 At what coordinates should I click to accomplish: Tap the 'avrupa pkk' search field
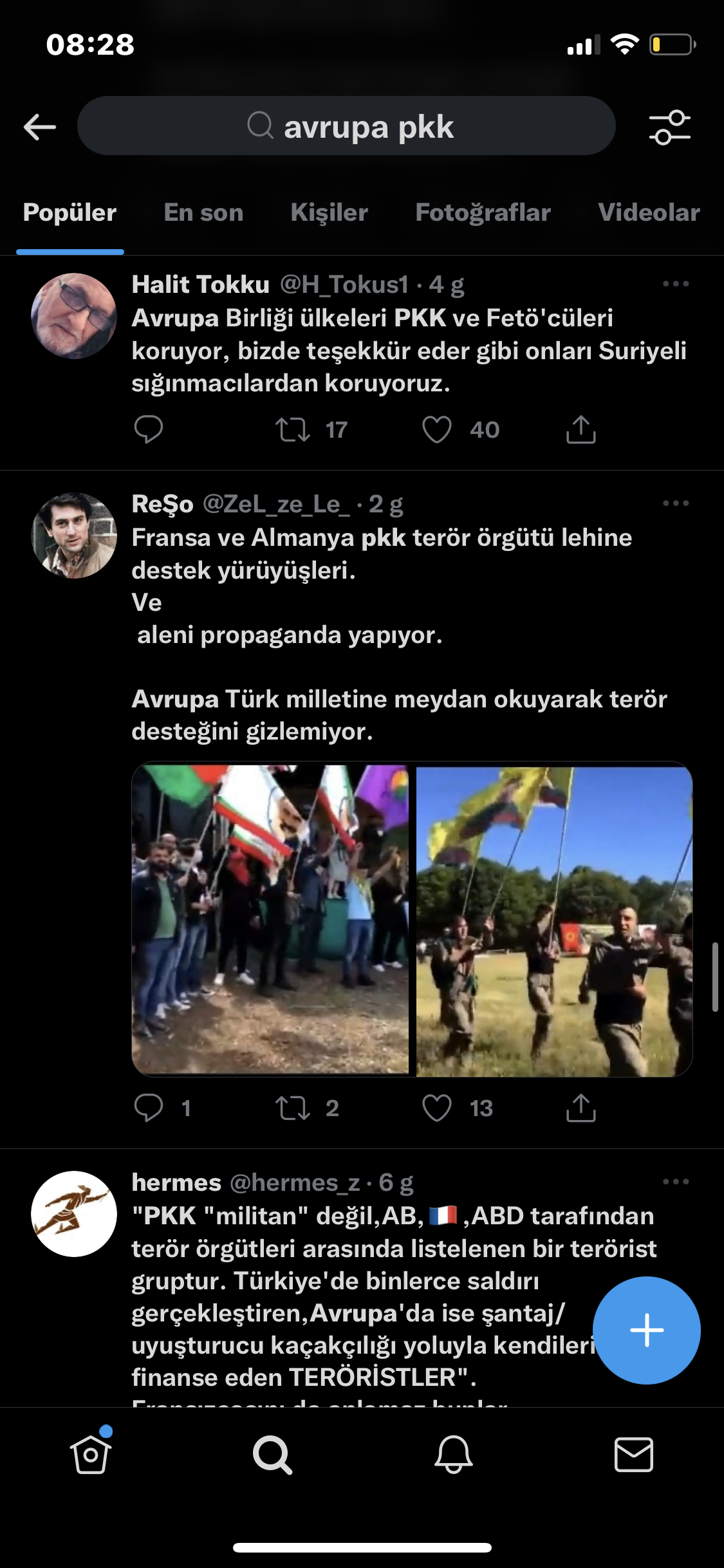348,126
